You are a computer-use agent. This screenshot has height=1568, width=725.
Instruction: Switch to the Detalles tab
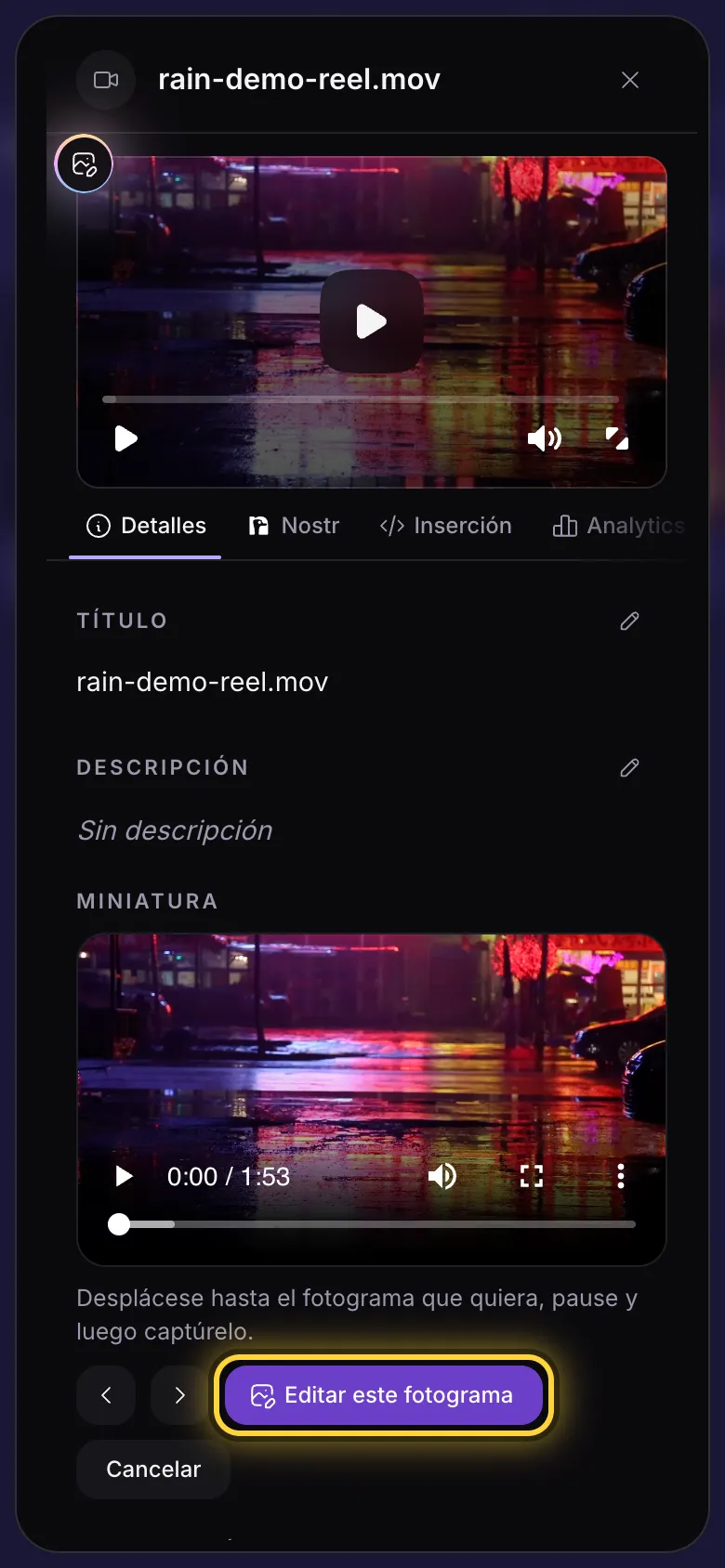(x=145, y=526)
